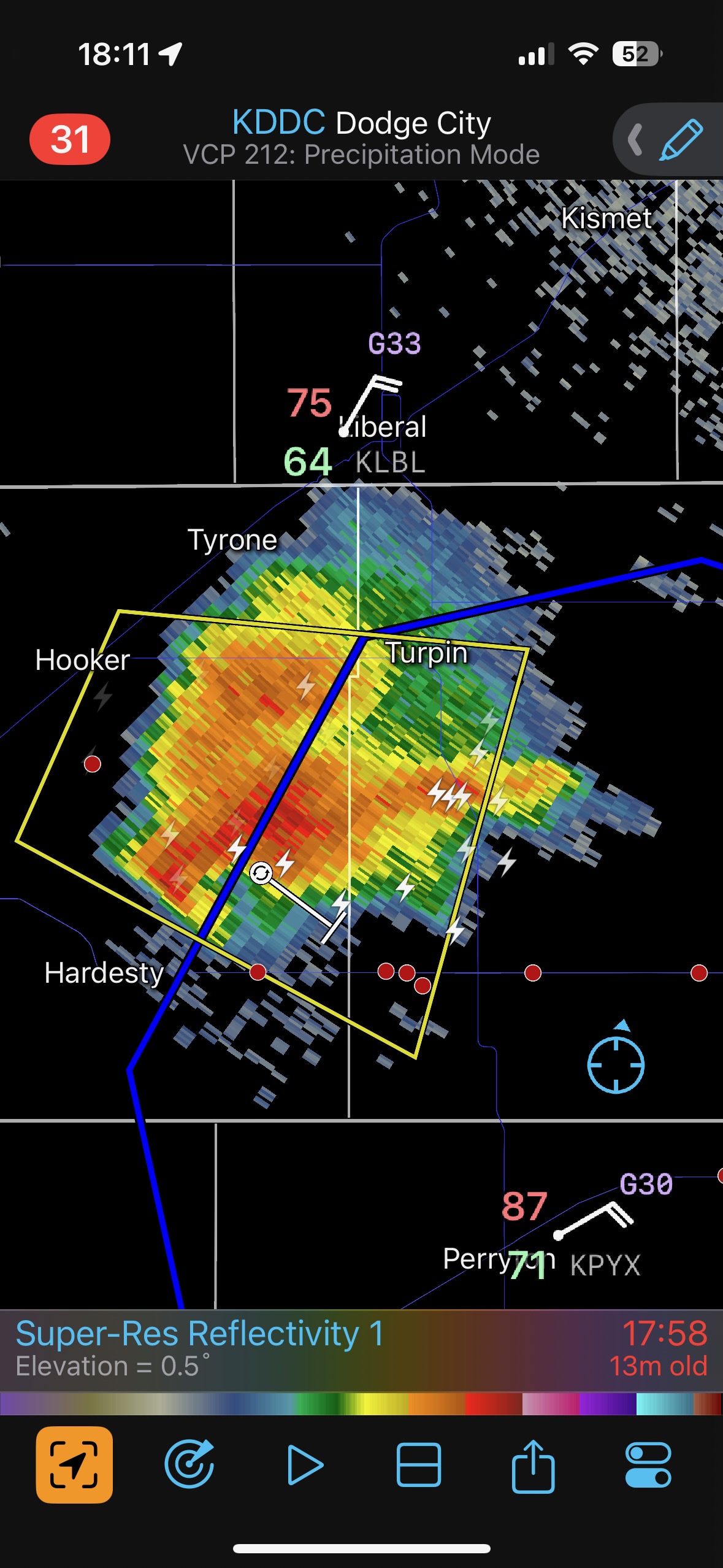Tap the blue location crosshair on map
Screen dimensions: 723x1568
616,1065
